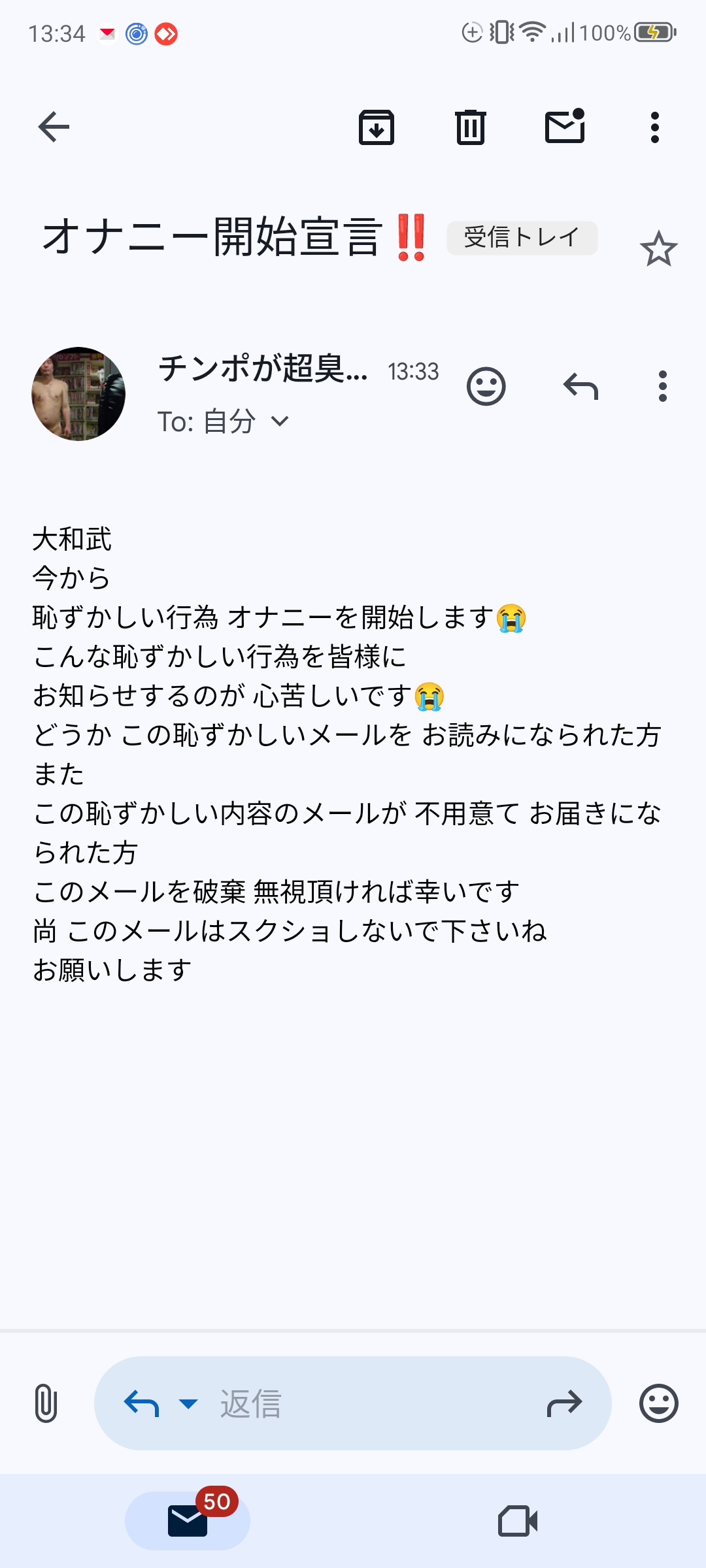This screenshot has width=706, height=1568.
Task: Add an emoji reaction to the message
Action: point(487,387)
